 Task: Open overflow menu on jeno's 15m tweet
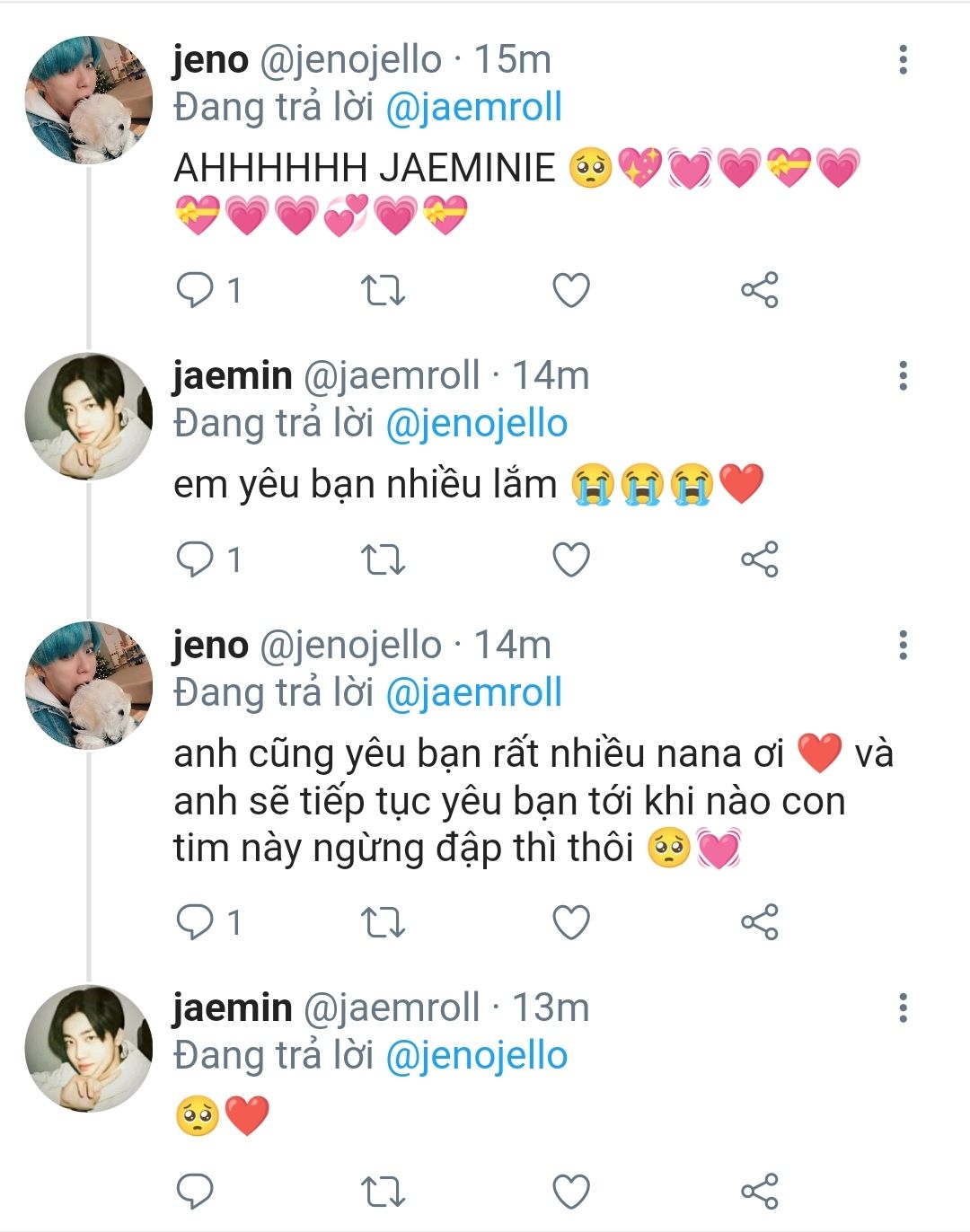click(903, 59)
